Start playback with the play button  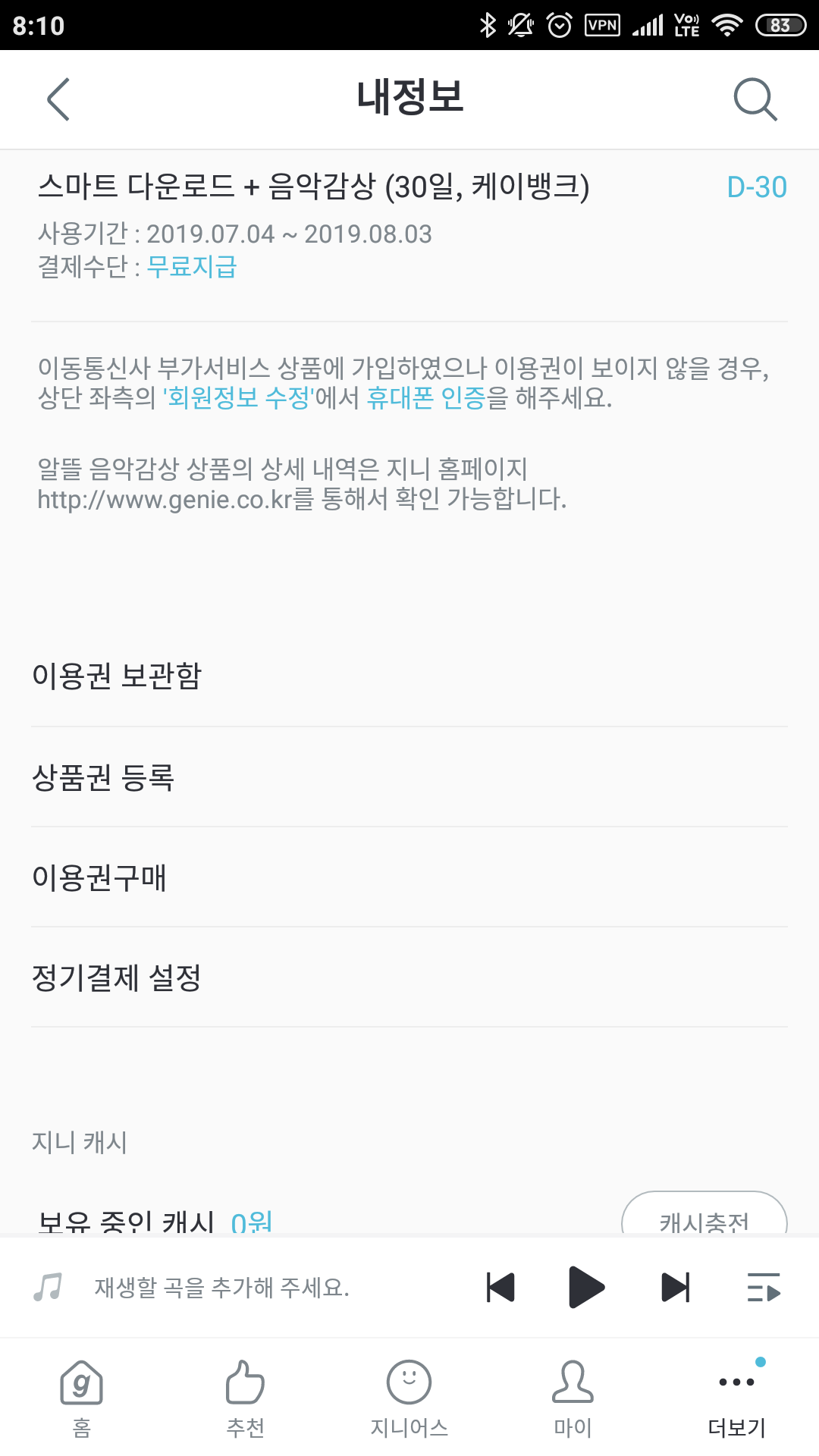pos(585,1287)
